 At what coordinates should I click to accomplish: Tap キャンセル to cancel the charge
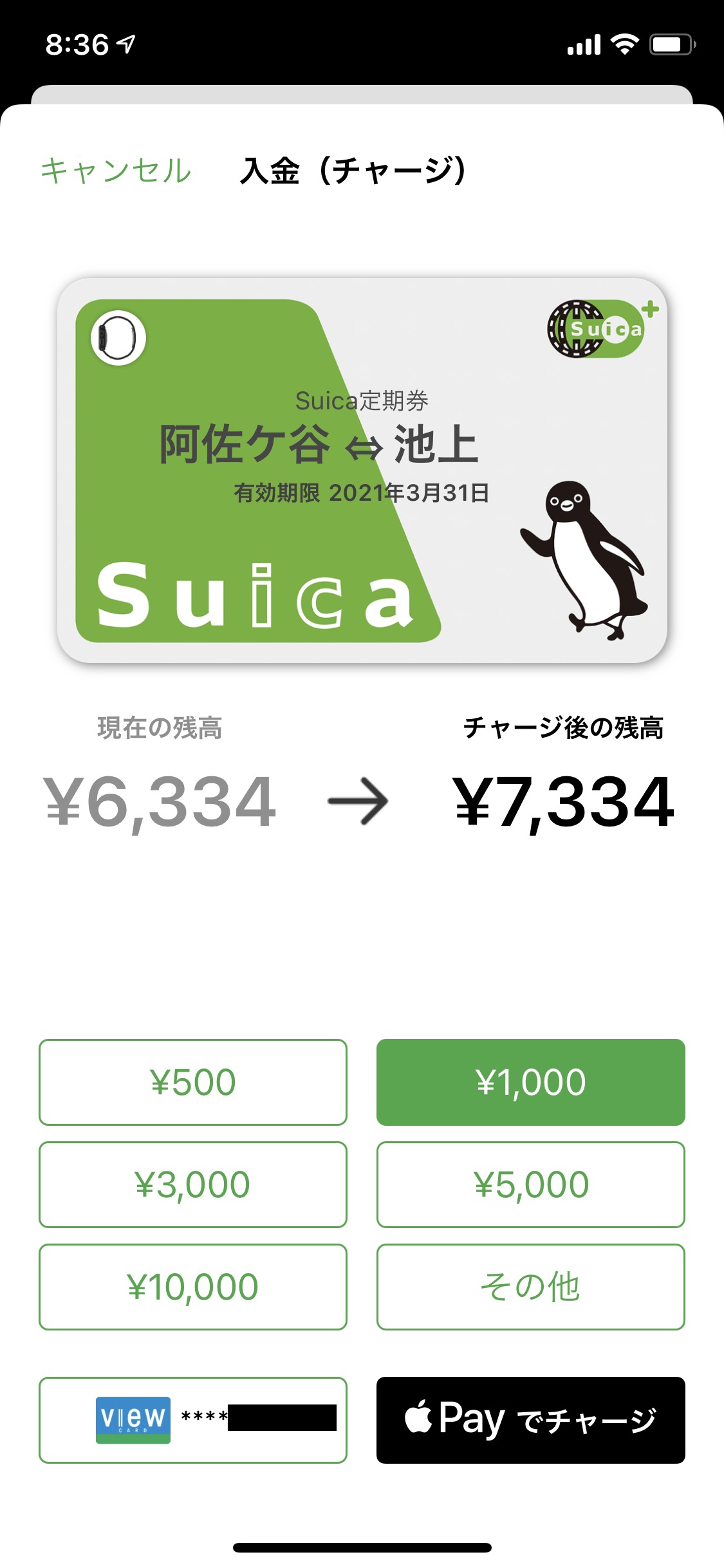[116, 171]
